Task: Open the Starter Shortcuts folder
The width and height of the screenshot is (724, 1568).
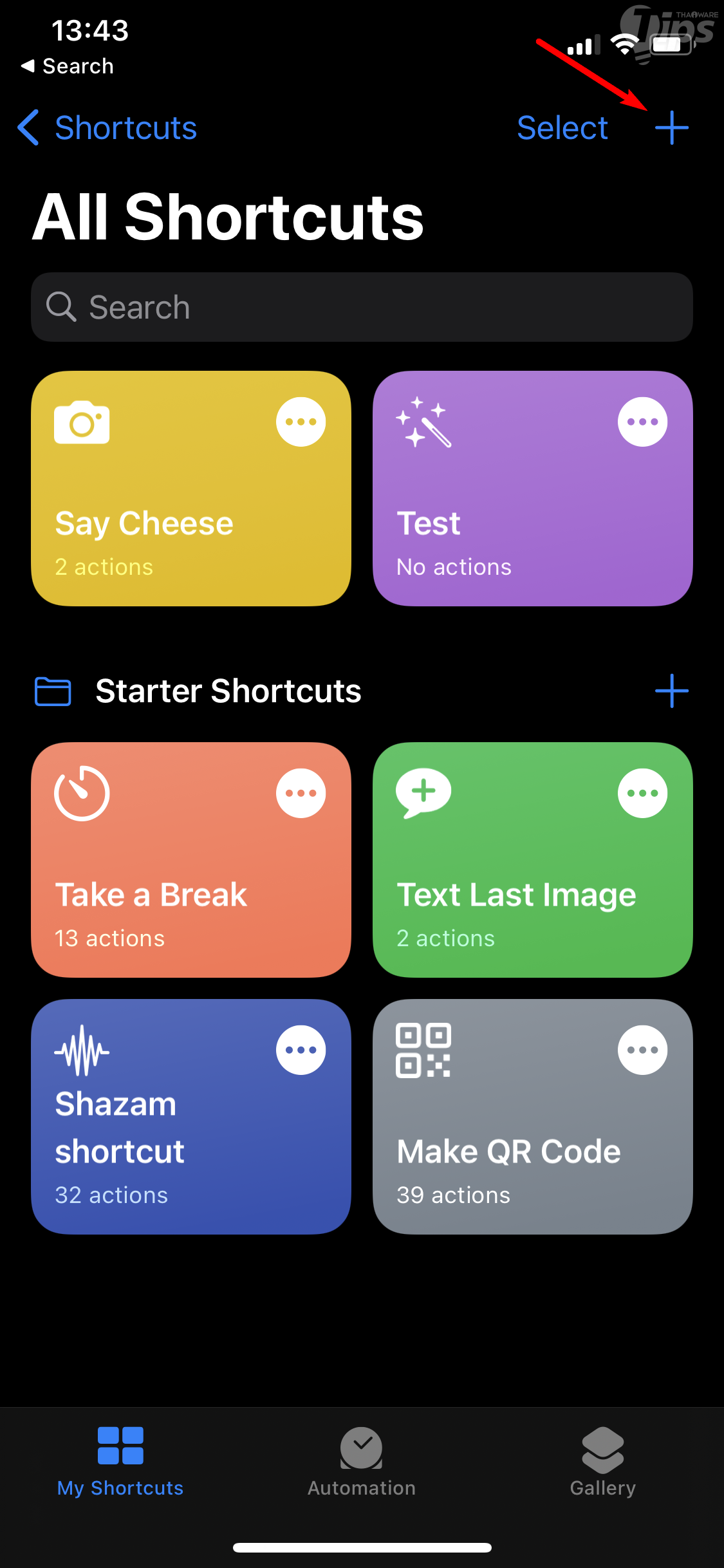Action: coord(228,691)
